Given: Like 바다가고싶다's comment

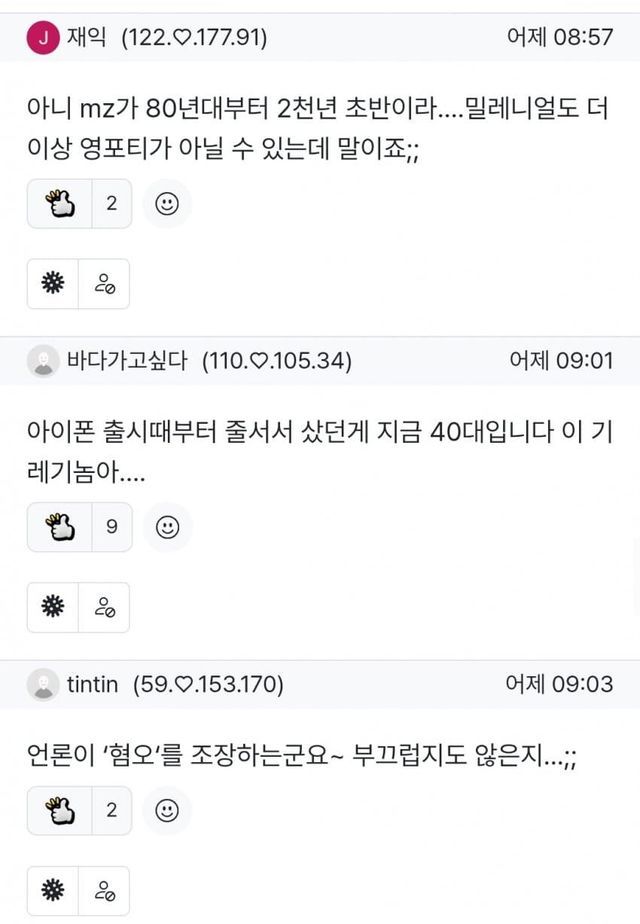Looking at the screenshot, I should pos(59,527).
